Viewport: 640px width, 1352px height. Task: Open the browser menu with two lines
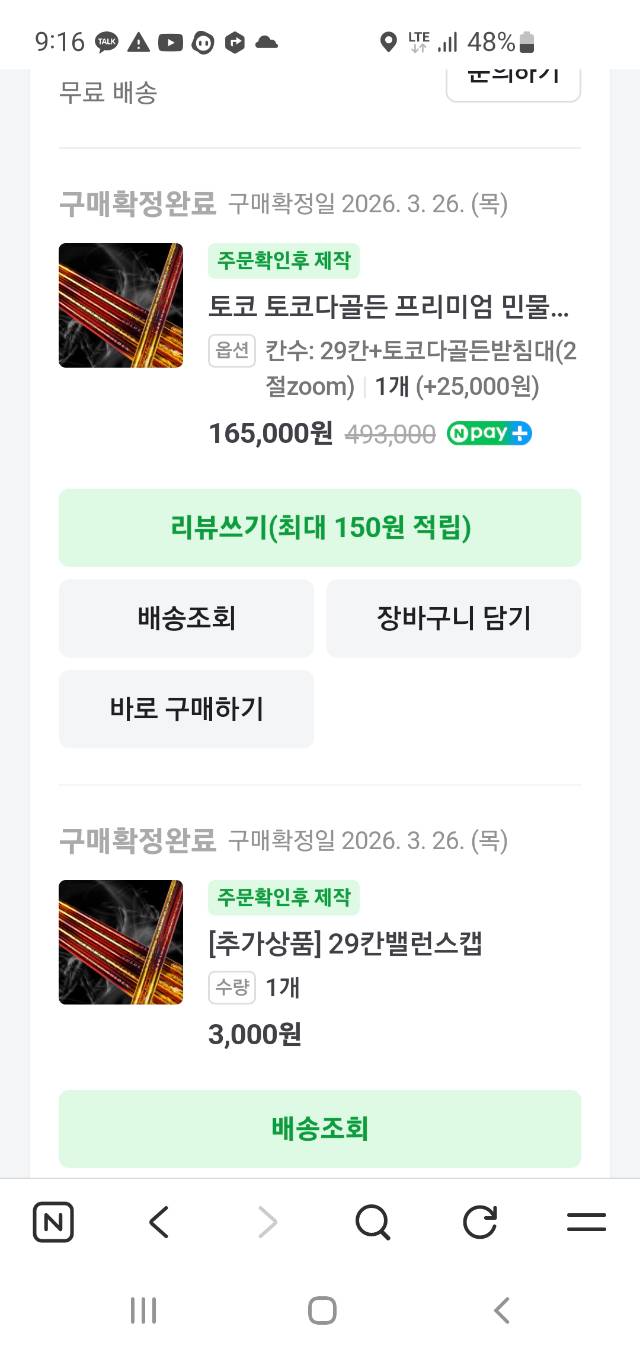[x=586, y=1222]
